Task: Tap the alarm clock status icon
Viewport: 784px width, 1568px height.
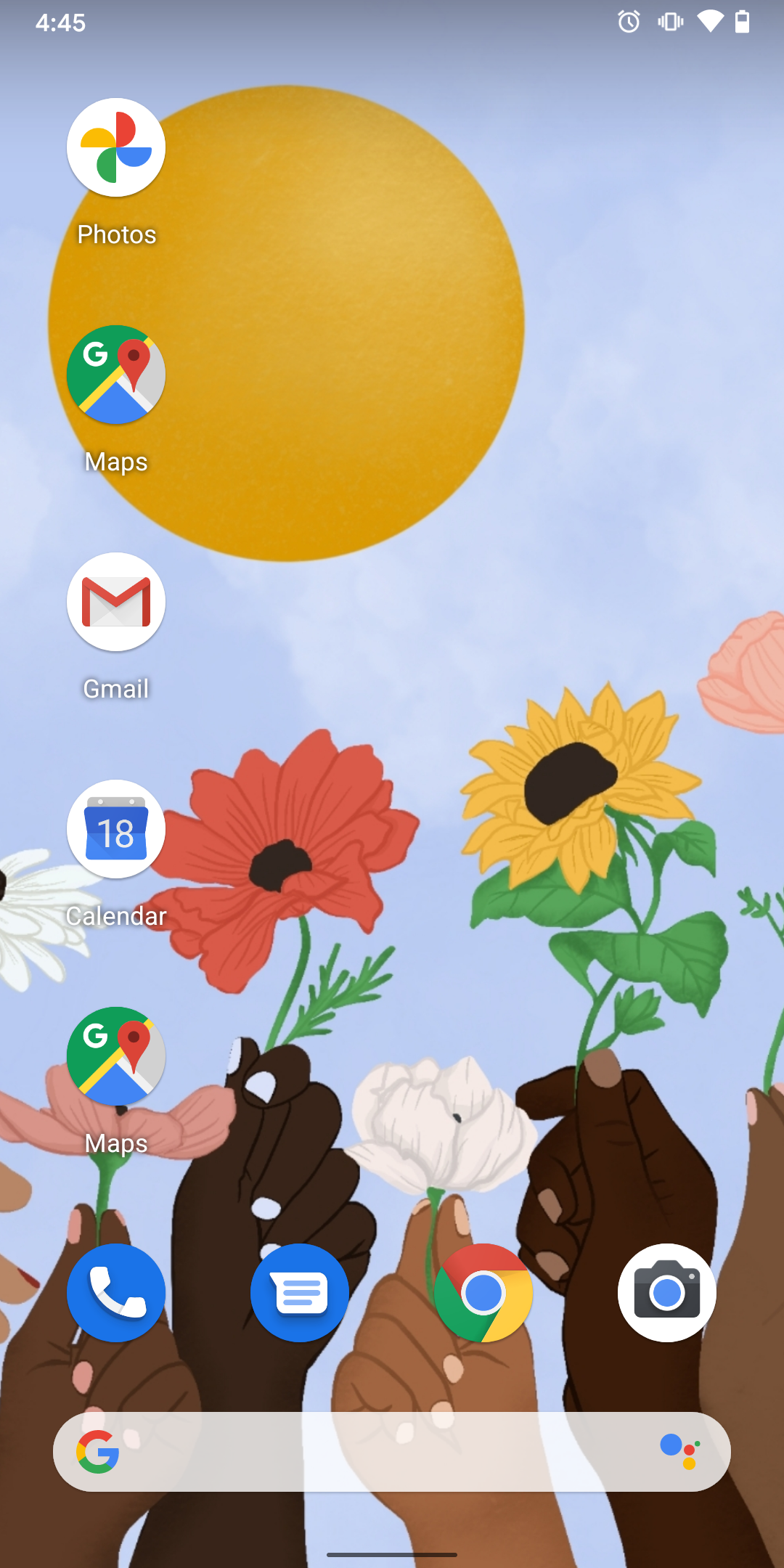Action: 627,22
